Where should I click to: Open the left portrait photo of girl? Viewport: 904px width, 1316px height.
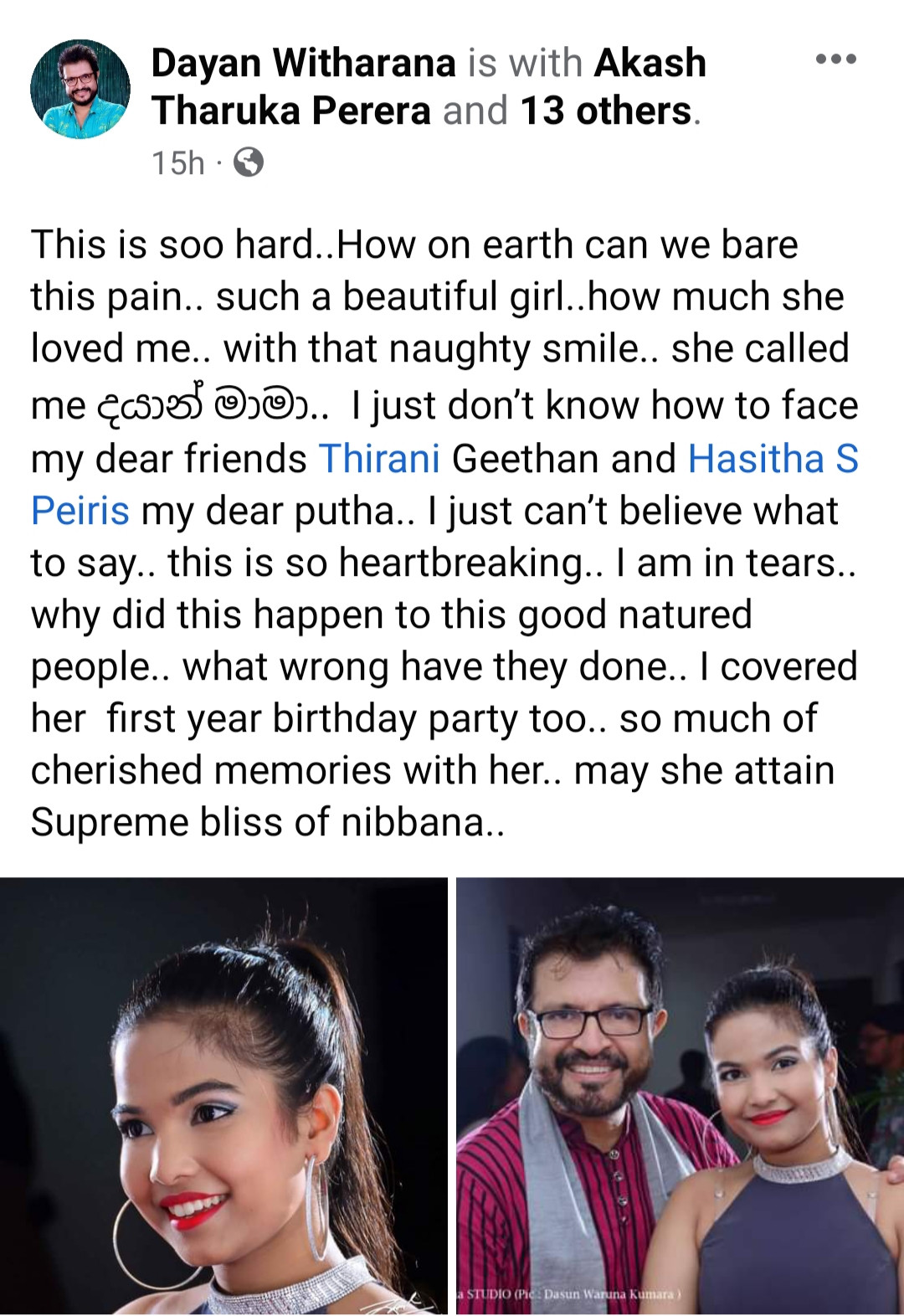pyautogui.click(x=223, y=1095)
